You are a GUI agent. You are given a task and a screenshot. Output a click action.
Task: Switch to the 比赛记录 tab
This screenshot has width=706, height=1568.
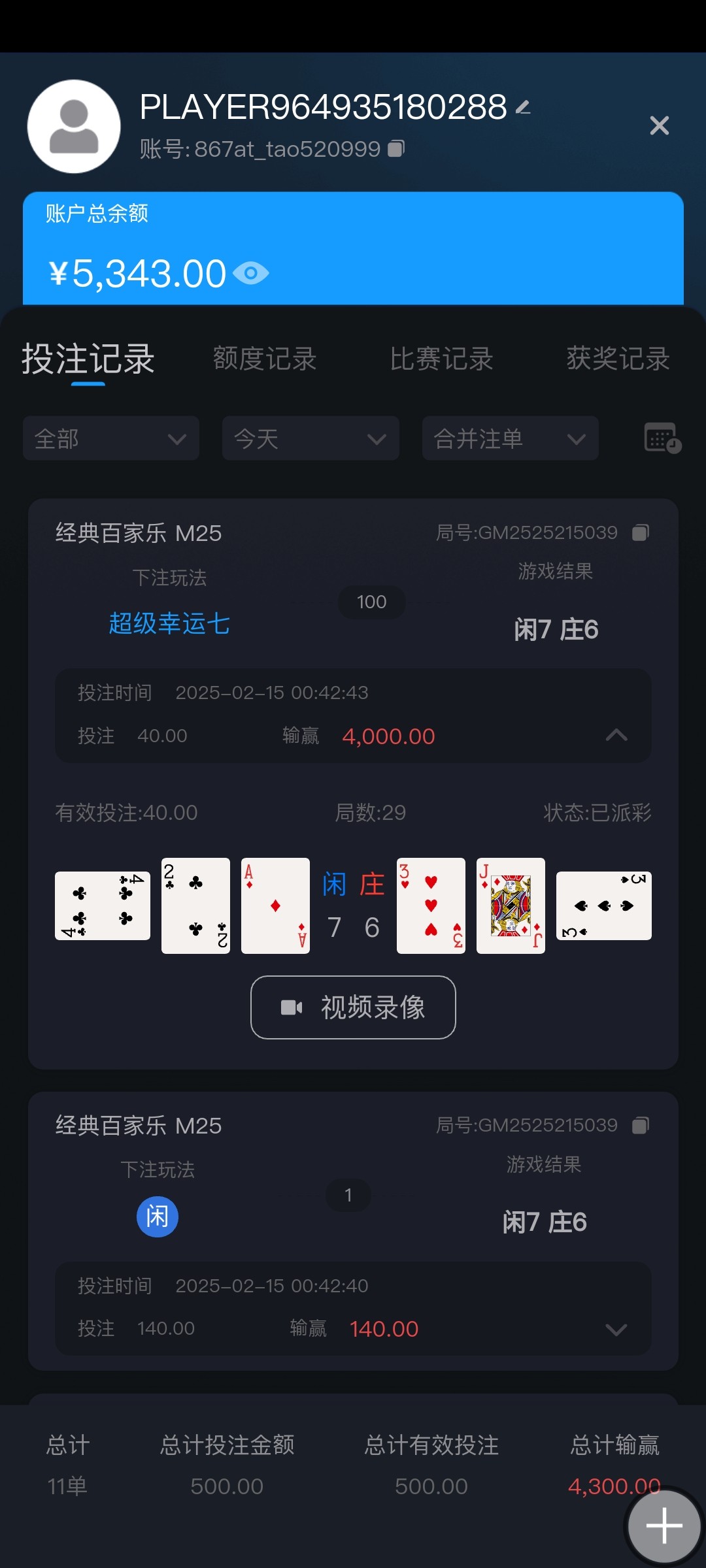coord(441,359)
